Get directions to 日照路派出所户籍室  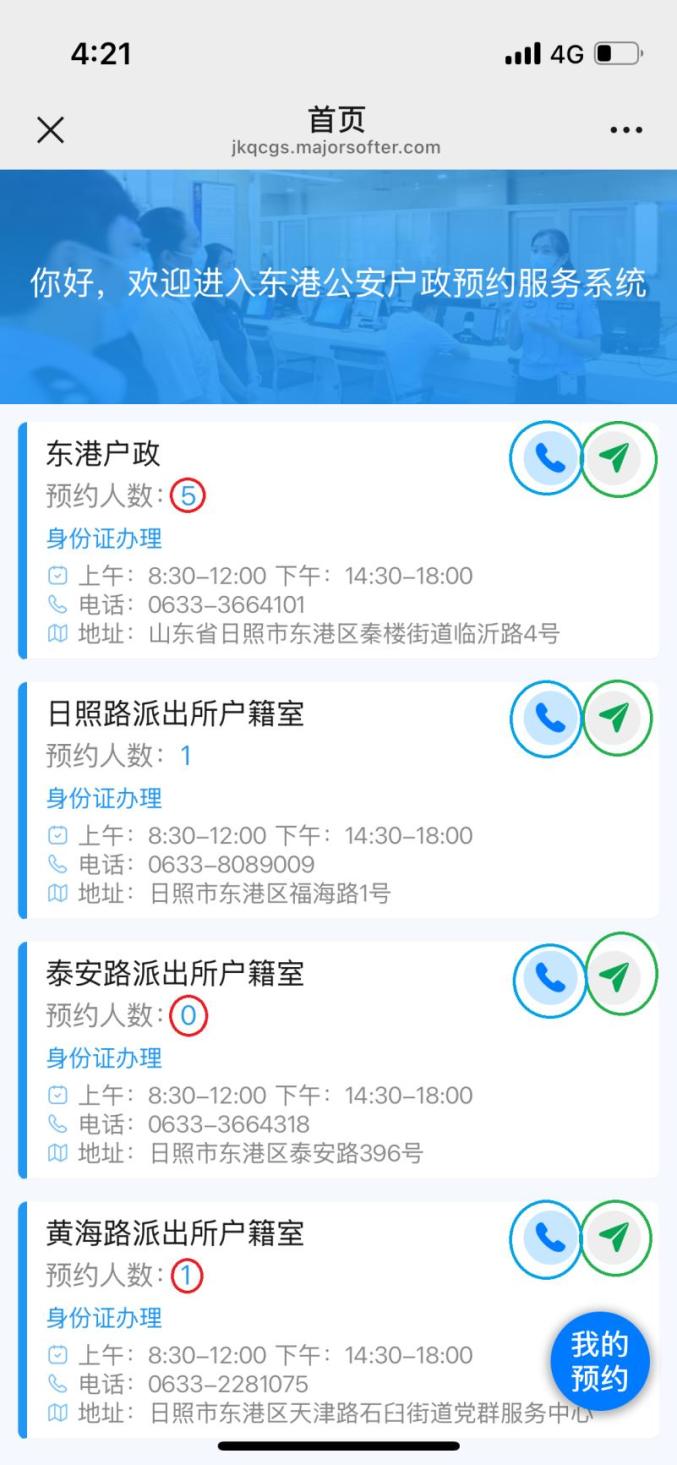click(x=617, y=718)
